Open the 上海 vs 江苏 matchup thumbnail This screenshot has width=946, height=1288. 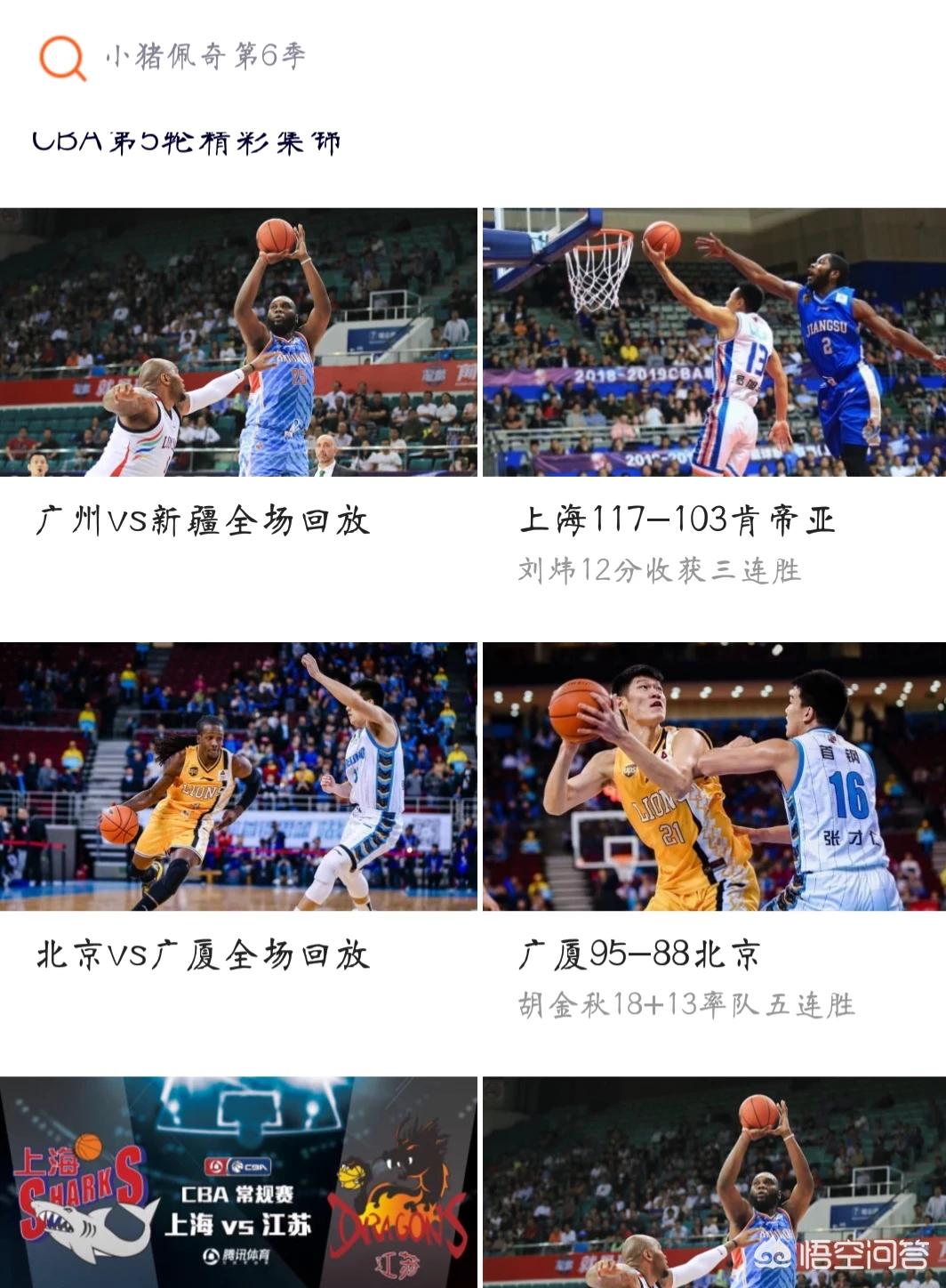pyautogui.click(x=236, y=1183)
